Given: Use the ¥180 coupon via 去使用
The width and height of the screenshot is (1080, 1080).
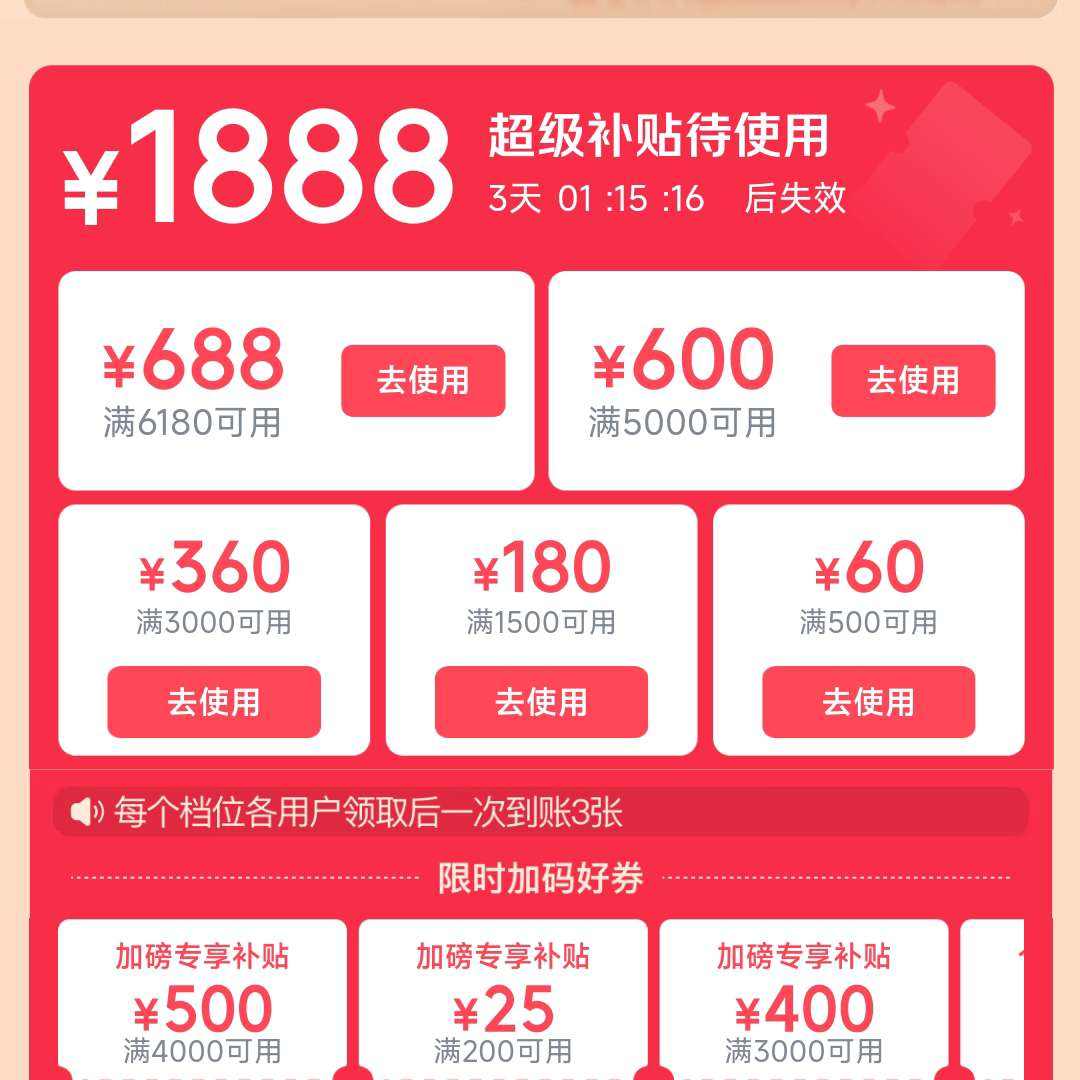Looking at the screenshot, I should 541,702.
